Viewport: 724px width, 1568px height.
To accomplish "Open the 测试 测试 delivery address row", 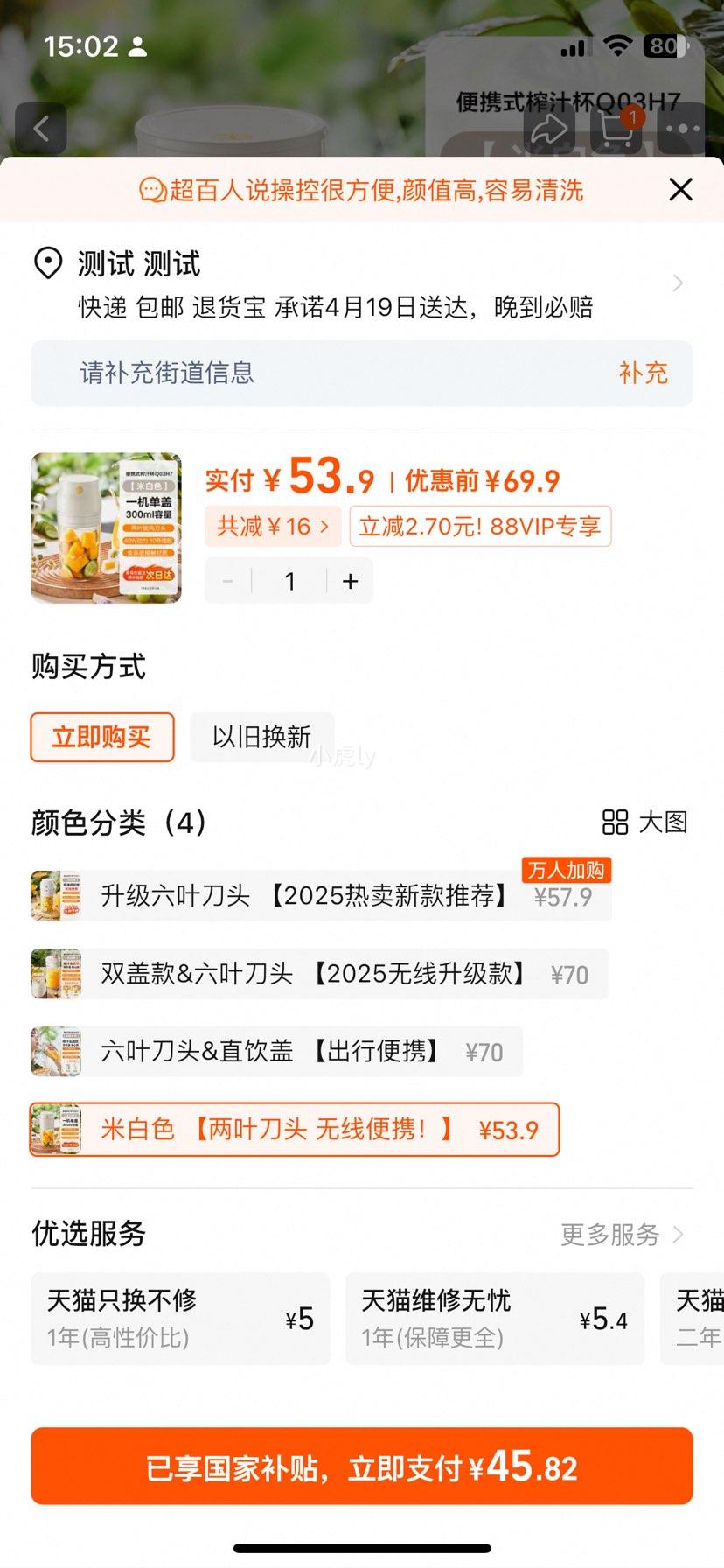I will coord(359,283).
